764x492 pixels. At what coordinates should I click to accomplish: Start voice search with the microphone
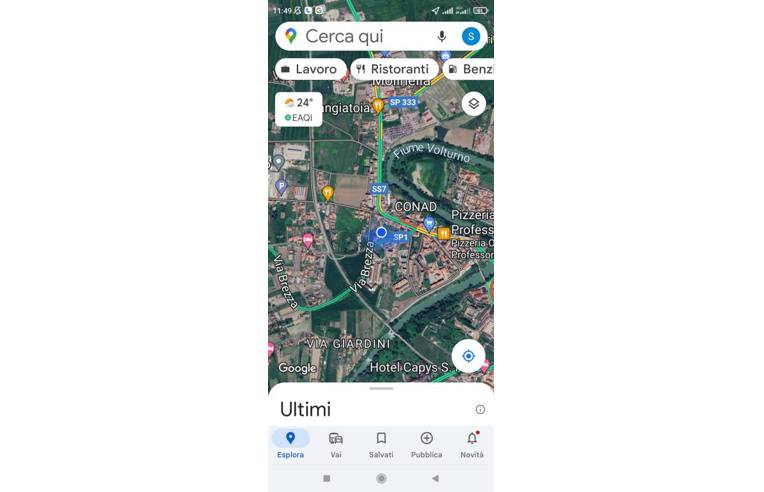pos(442,36)
